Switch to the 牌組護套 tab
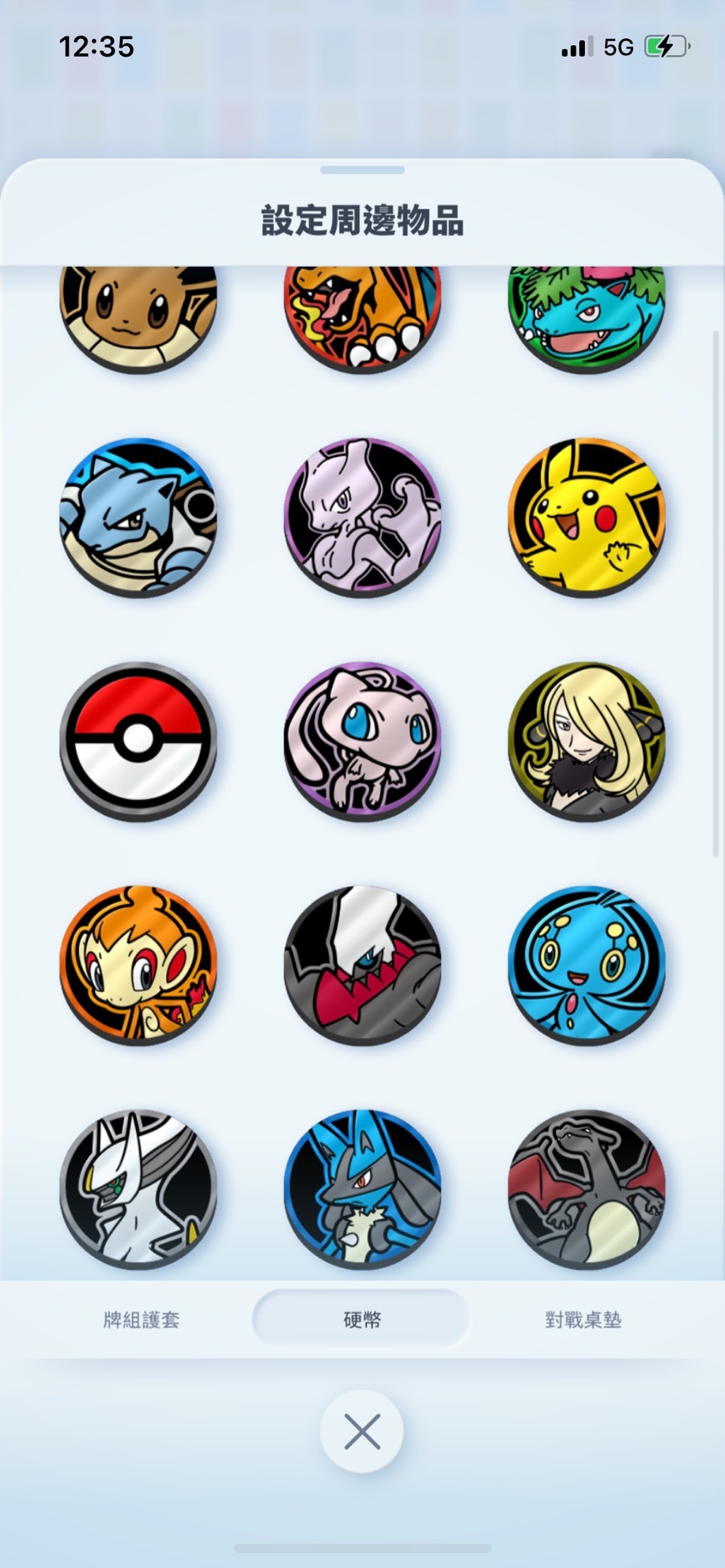Screen dimensions: 725x1568 (x=141, y=1320)
